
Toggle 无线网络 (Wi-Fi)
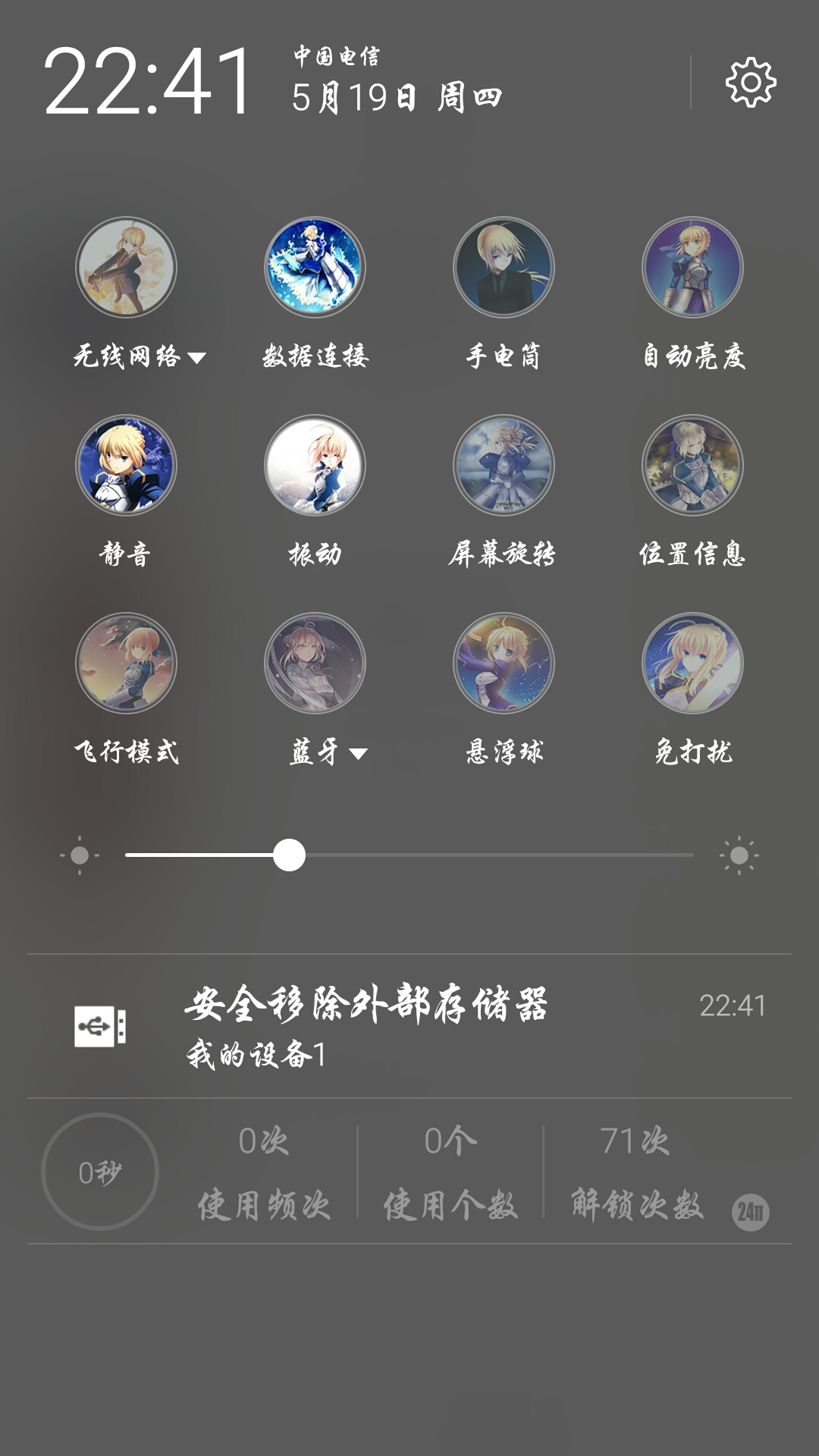[126, 268]
